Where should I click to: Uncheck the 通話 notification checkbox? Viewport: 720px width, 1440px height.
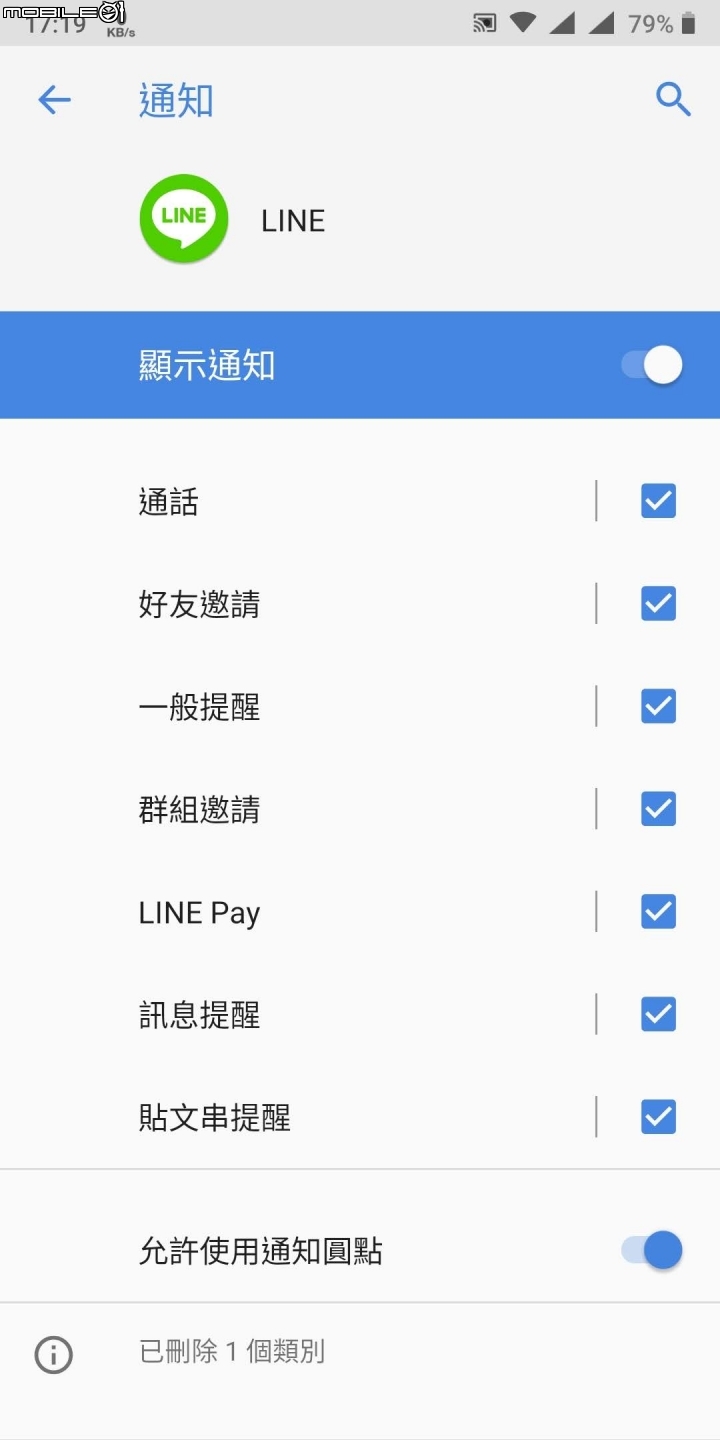tap(658, 501)
